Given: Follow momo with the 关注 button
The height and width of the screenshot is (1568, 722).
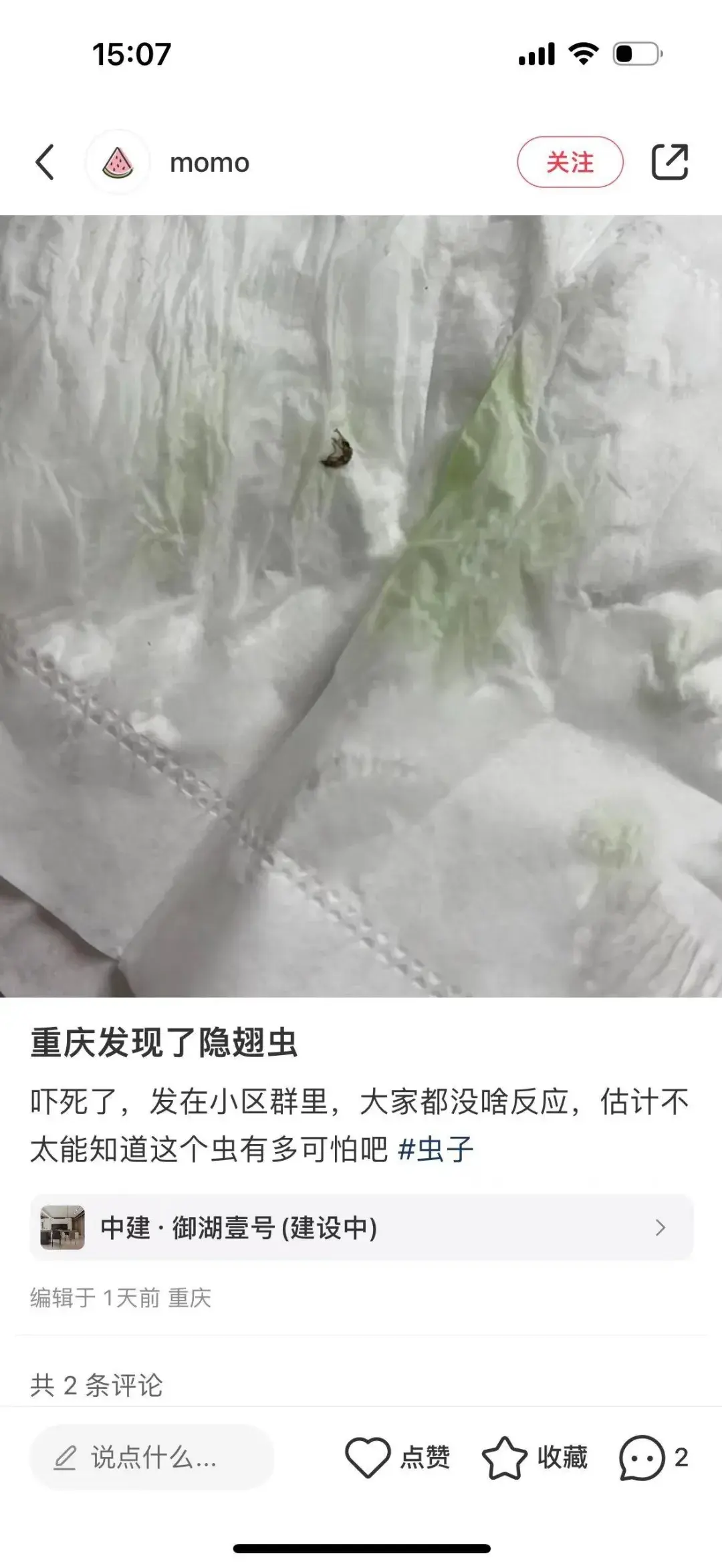Looking at the screenshot, I should (570, 162).
